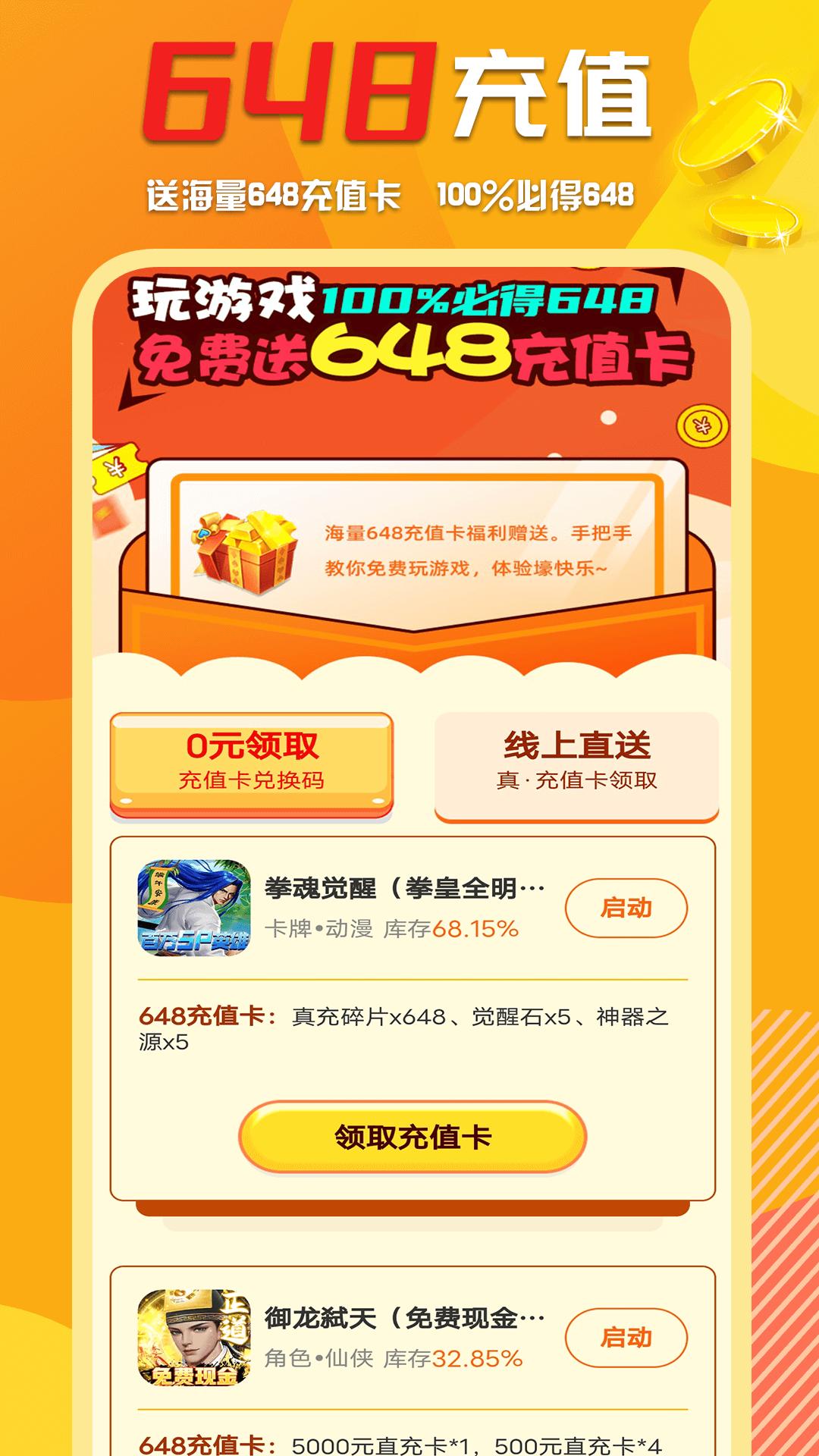The image size is (819, 1456).
Task: Click the yellow ¥ coin icon on the banner
Action: pos(703,427)
